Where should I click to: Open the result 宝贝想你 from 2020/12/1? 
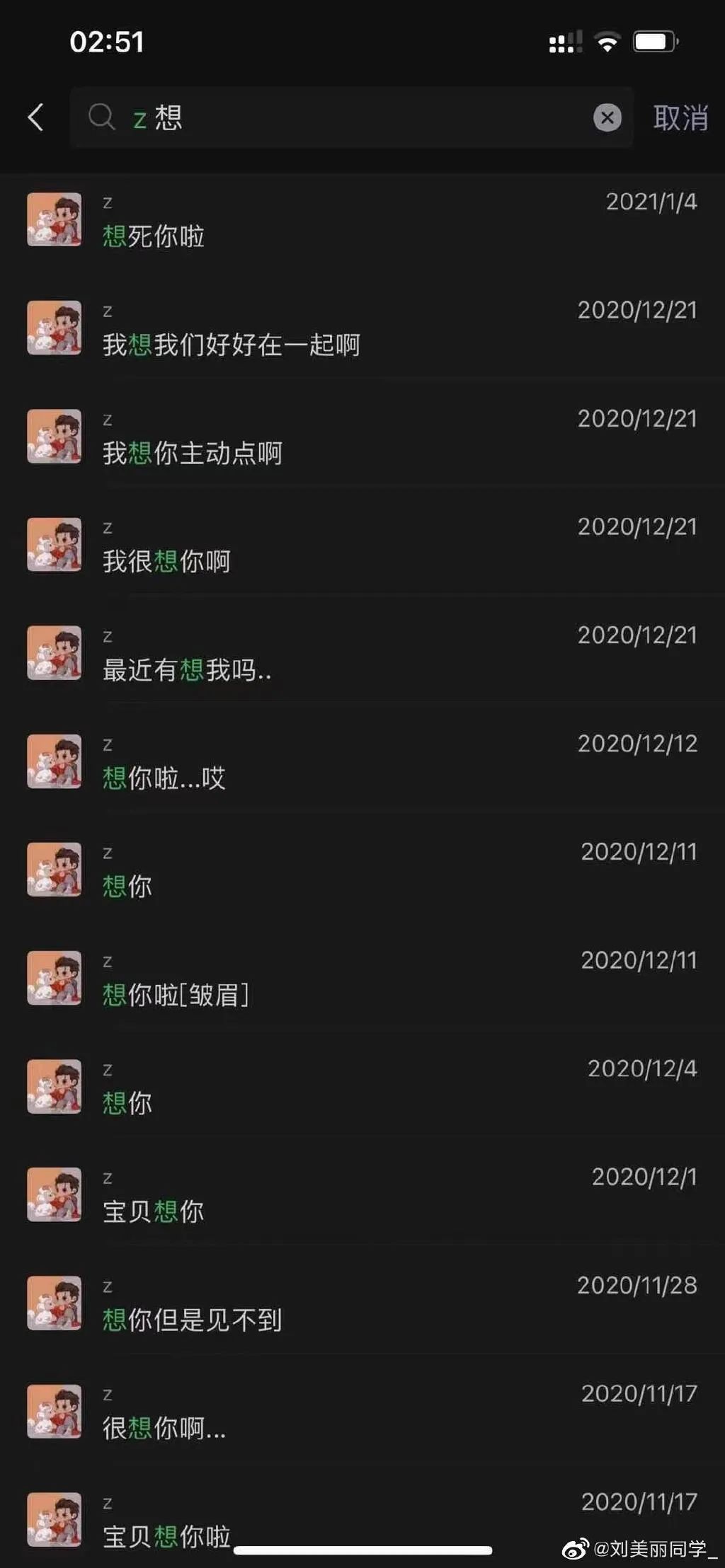coord(362,1194)
